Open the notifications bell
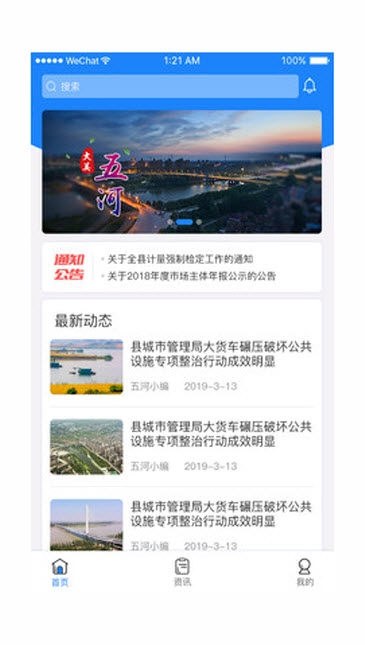This screenshot has width=365, height=645. click(309, 86)
